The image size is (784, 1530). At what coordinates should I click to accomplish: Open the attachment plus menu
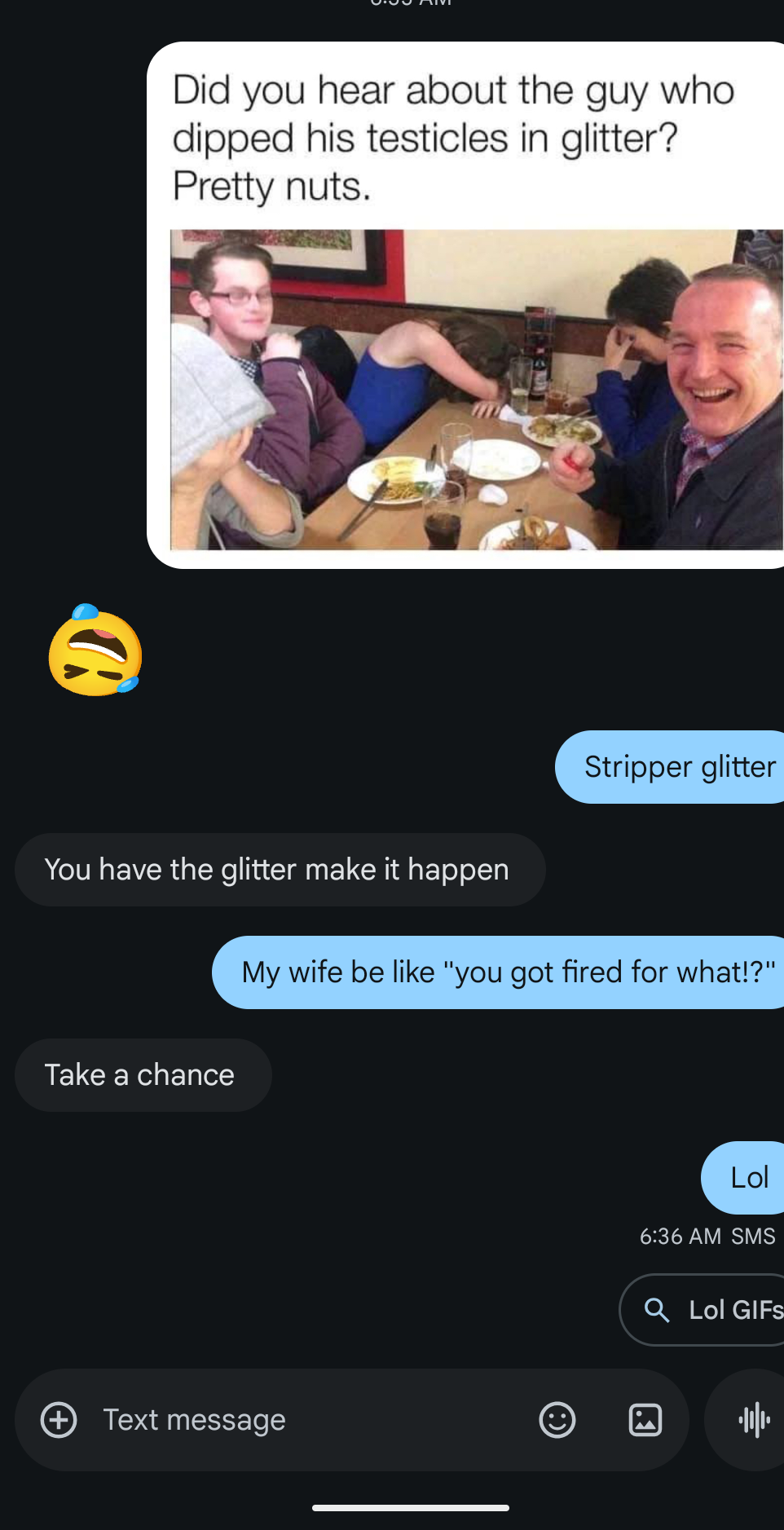(59, 1420)
